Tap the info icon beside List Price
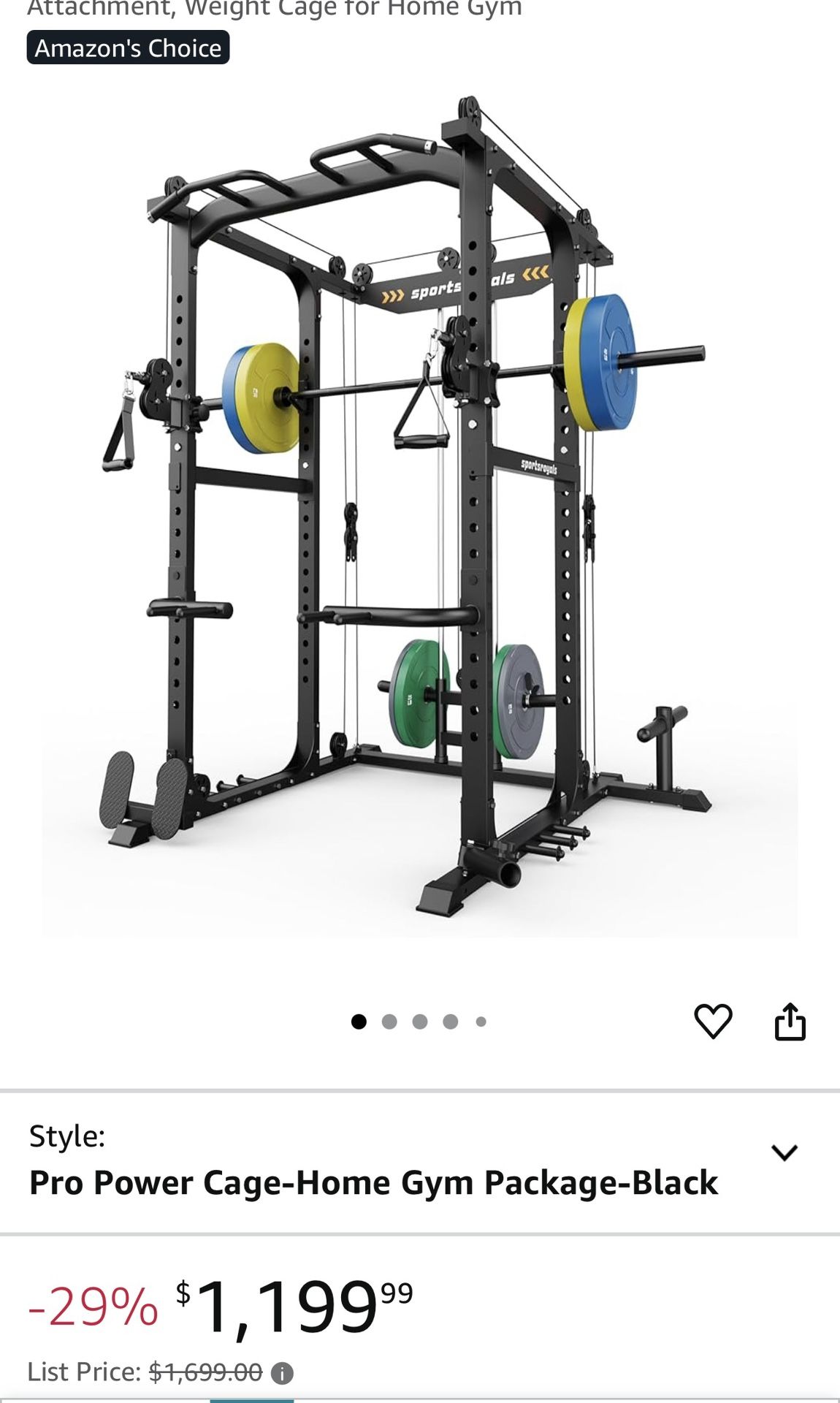Screen dimensions: 840x1403 [282, 1374]
